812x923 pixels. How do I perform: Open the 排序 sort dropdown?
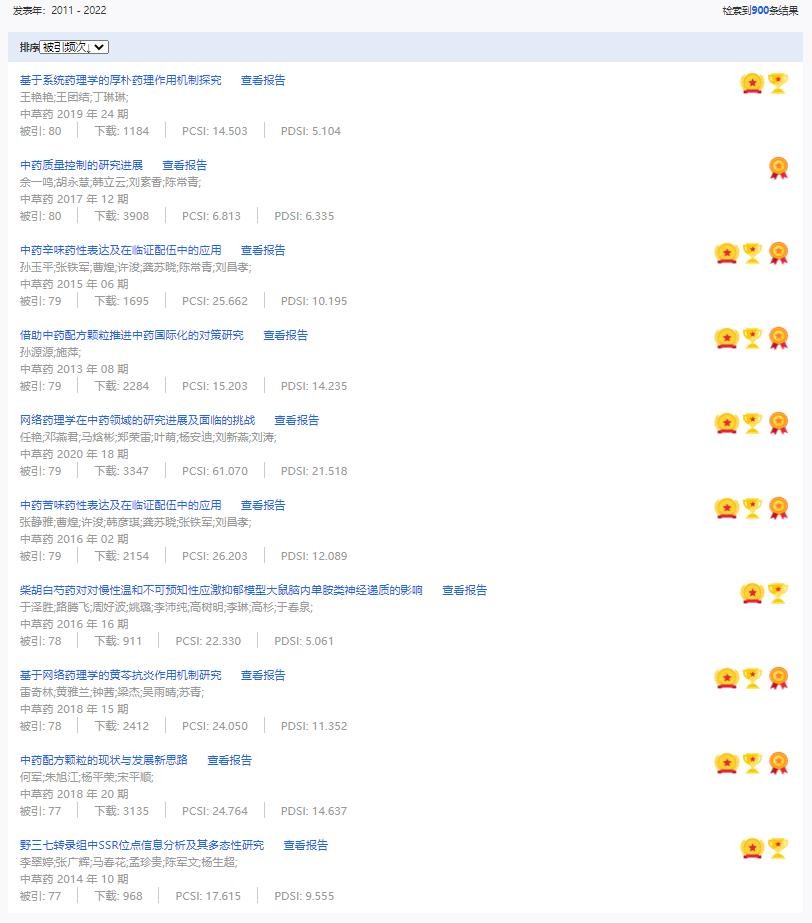click(x=74, y=47)
